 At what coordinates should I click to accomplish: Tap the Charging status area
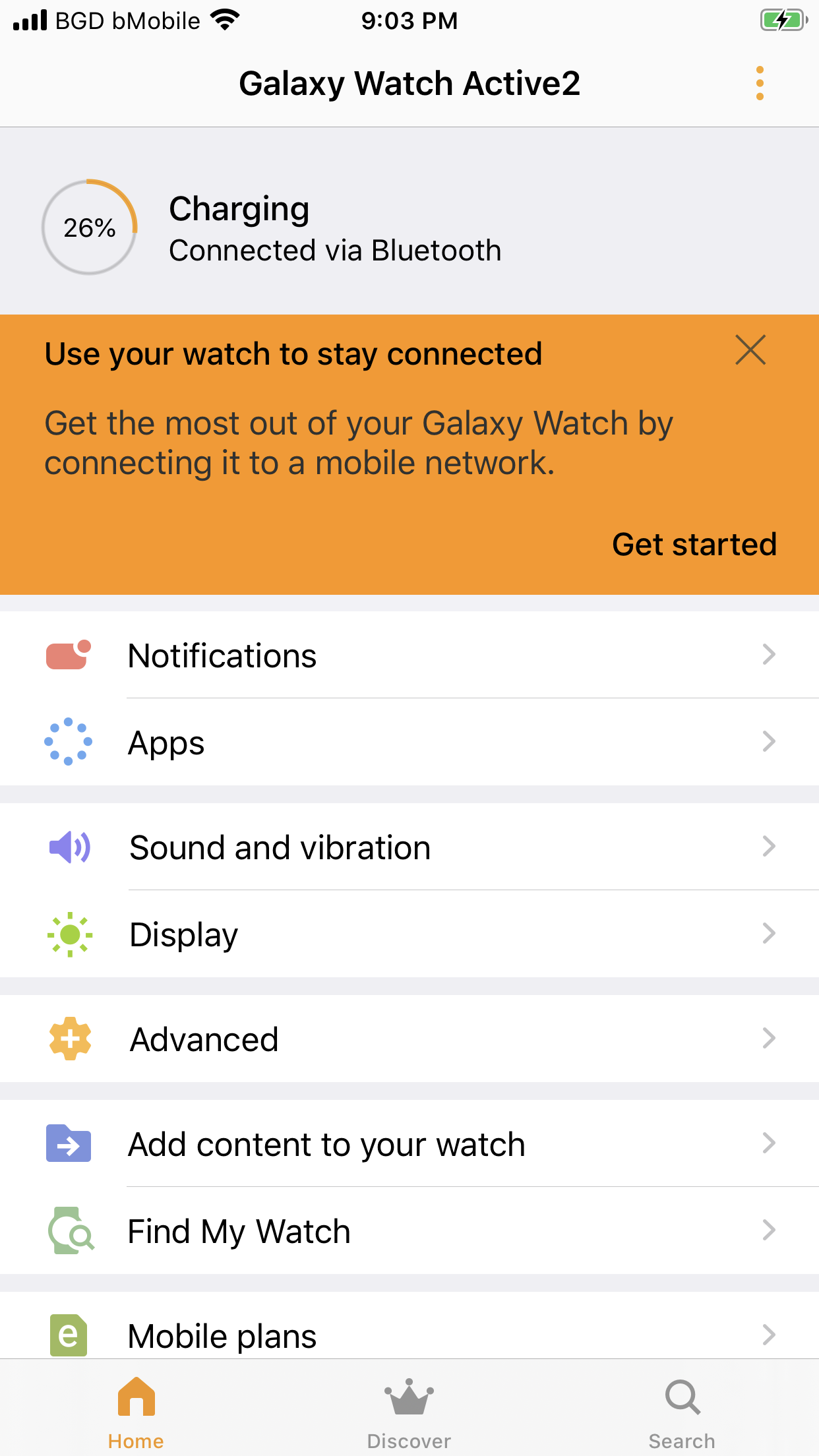click(264, 228)
